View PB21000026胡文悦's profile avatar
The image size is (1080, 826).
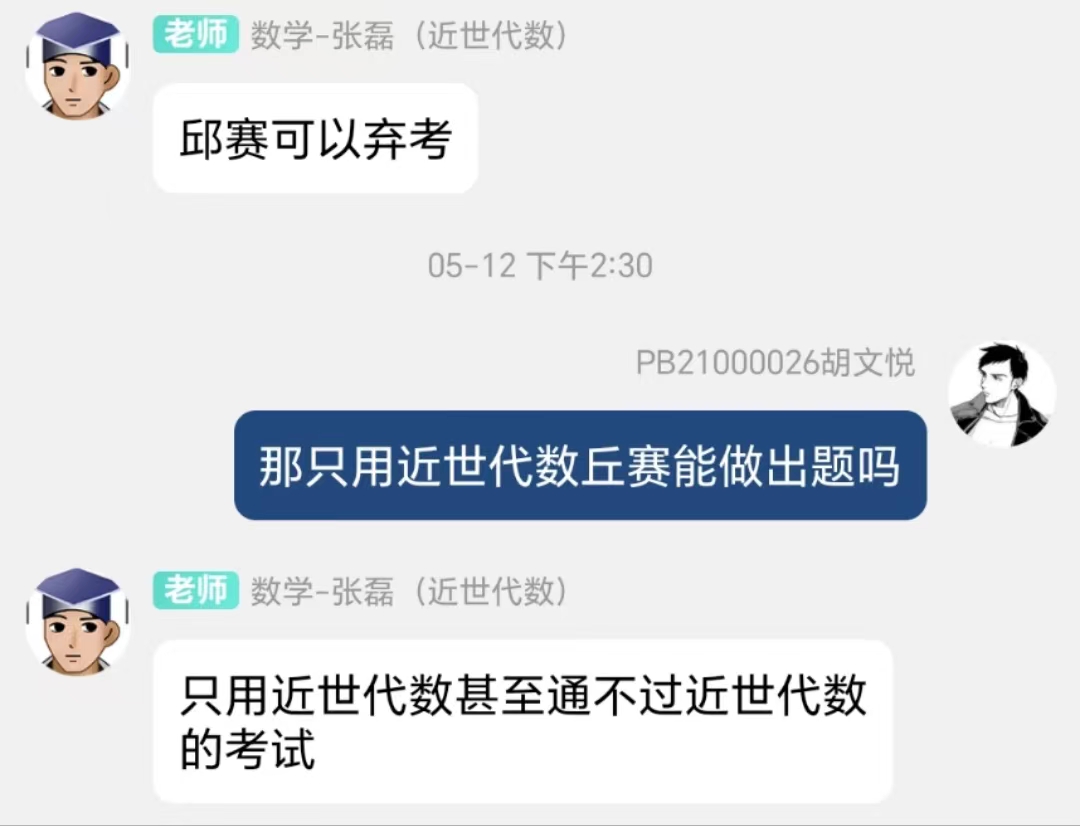1001,394
